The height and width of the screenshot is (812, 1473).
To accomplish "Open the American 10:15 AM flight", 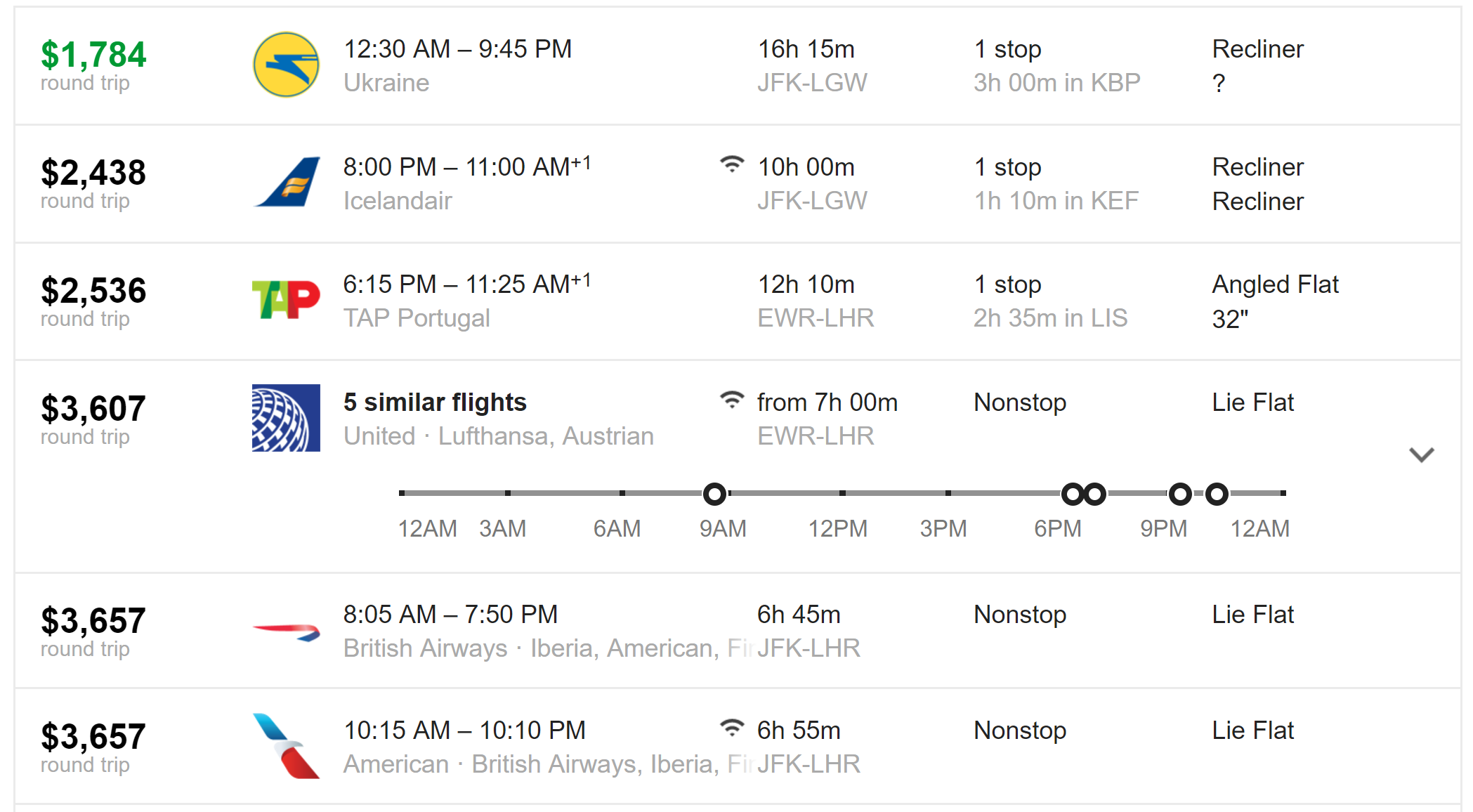I will pyautogui.click(x=464, y=746).
